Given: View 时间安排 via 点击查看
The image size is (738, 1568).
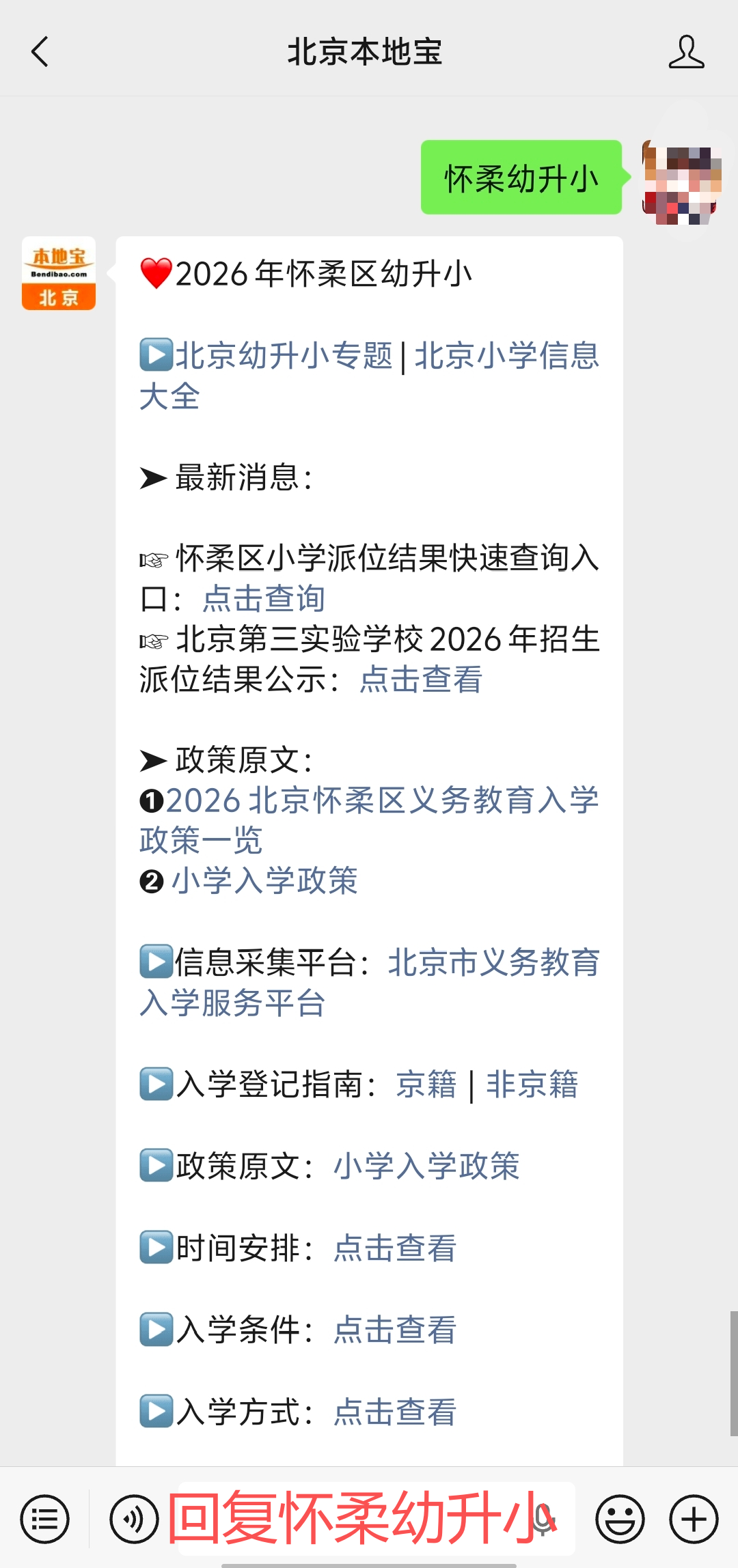Looking at the screenshot, I should click(x=395, y=1248).
